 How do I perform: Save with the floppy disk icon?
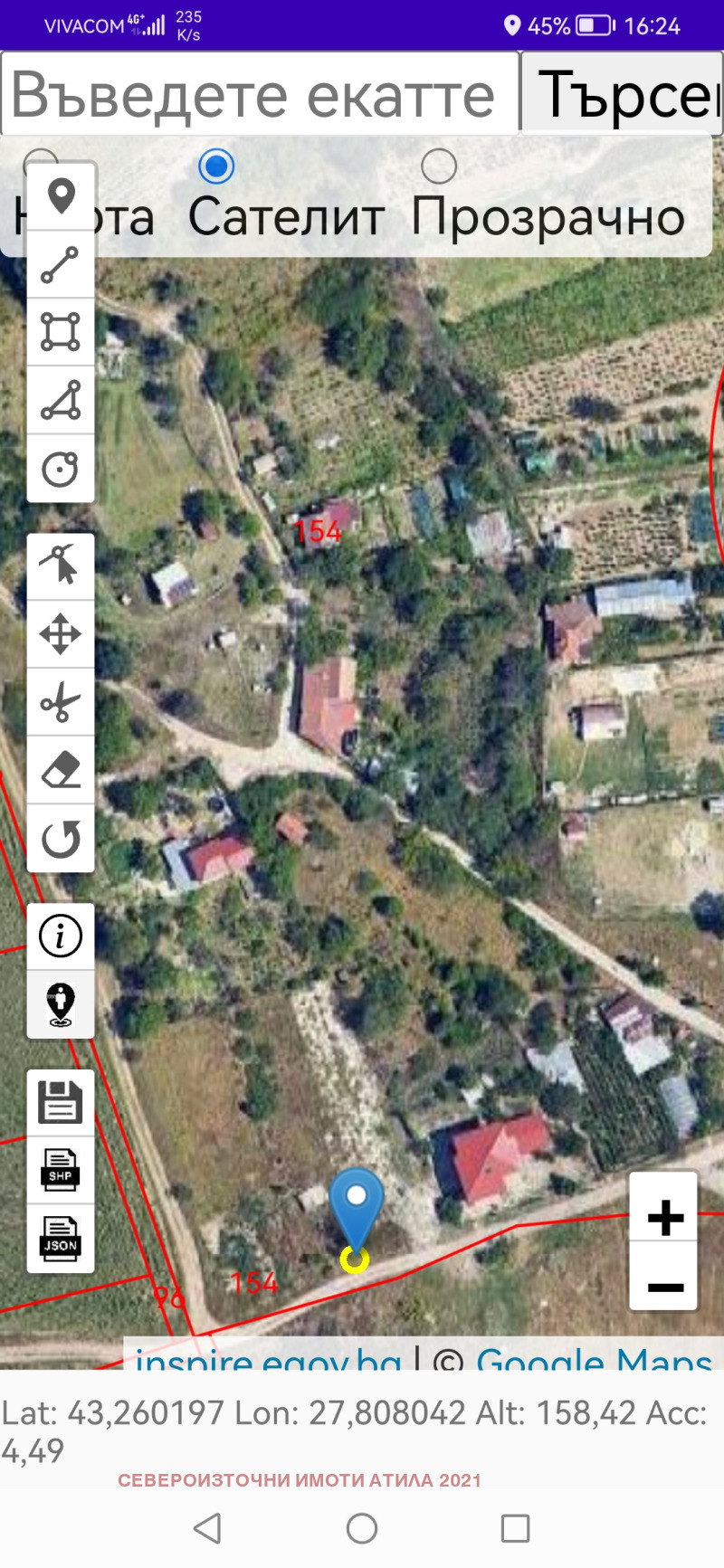61,1103
